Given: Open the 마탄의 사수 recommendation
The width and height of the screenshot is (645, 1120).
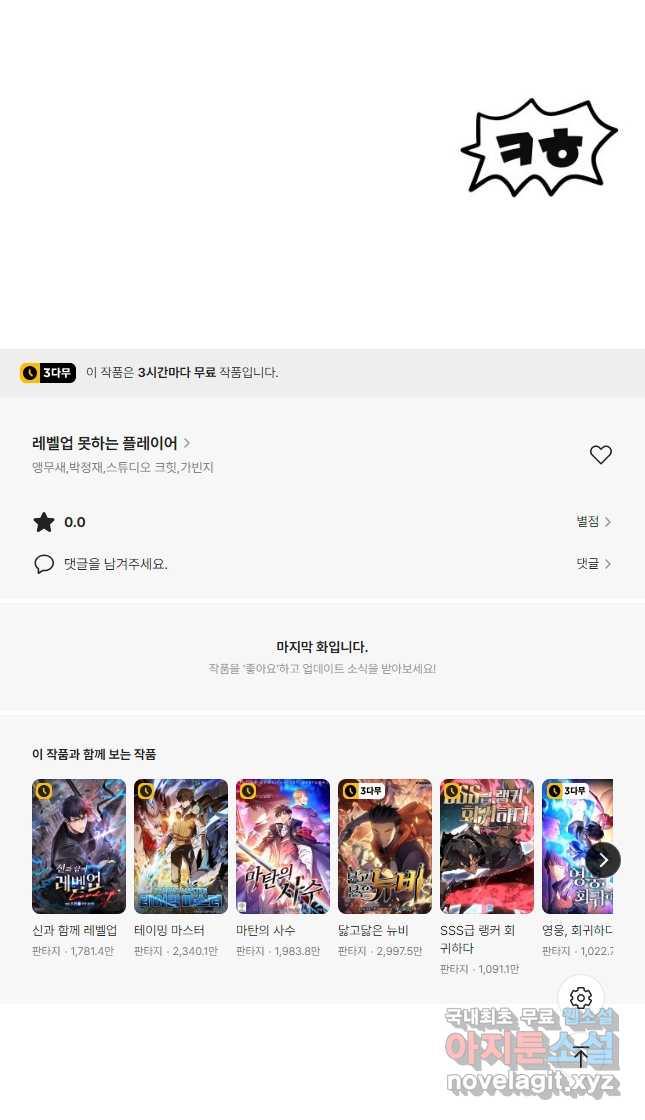Looking at the screenshot, I should [x=283, y=847].
